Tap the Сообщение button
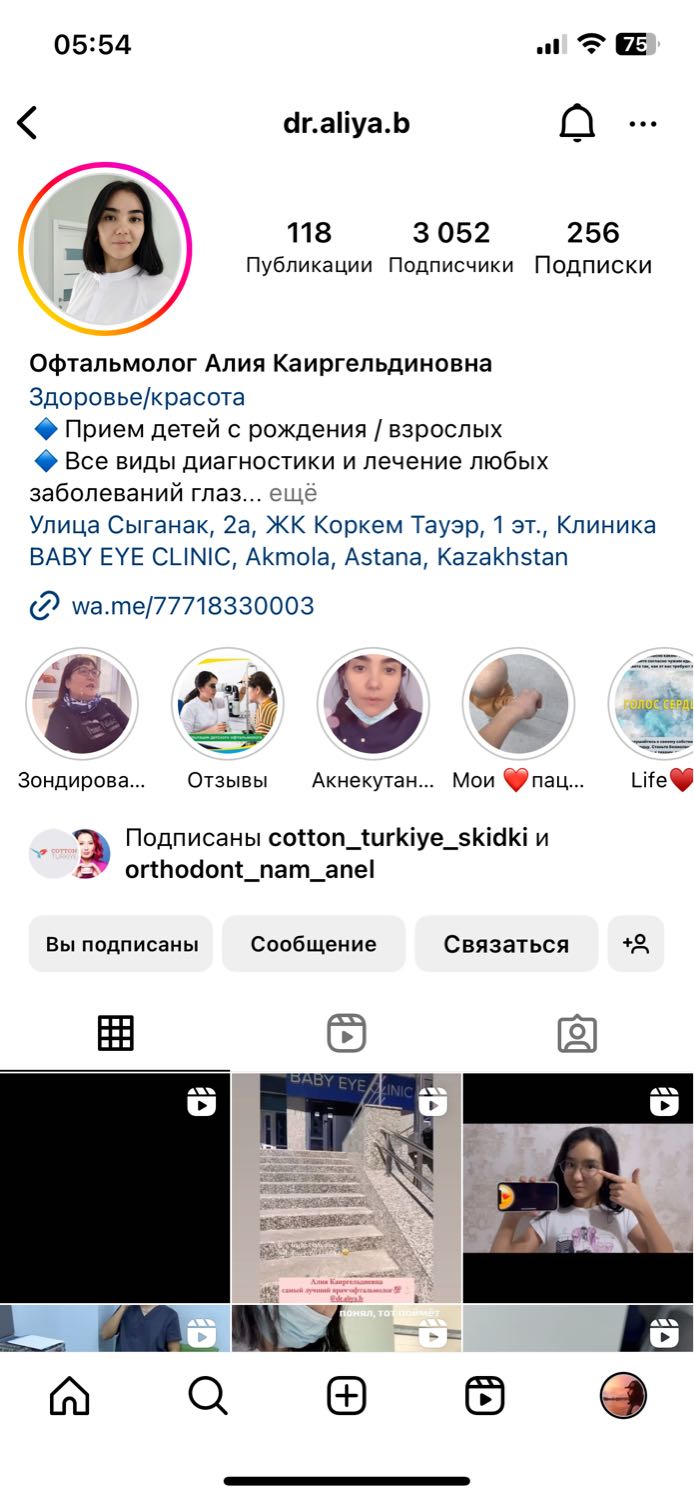Image resolution: width=694 pixels, height=1500 pixels. (314, 944)
